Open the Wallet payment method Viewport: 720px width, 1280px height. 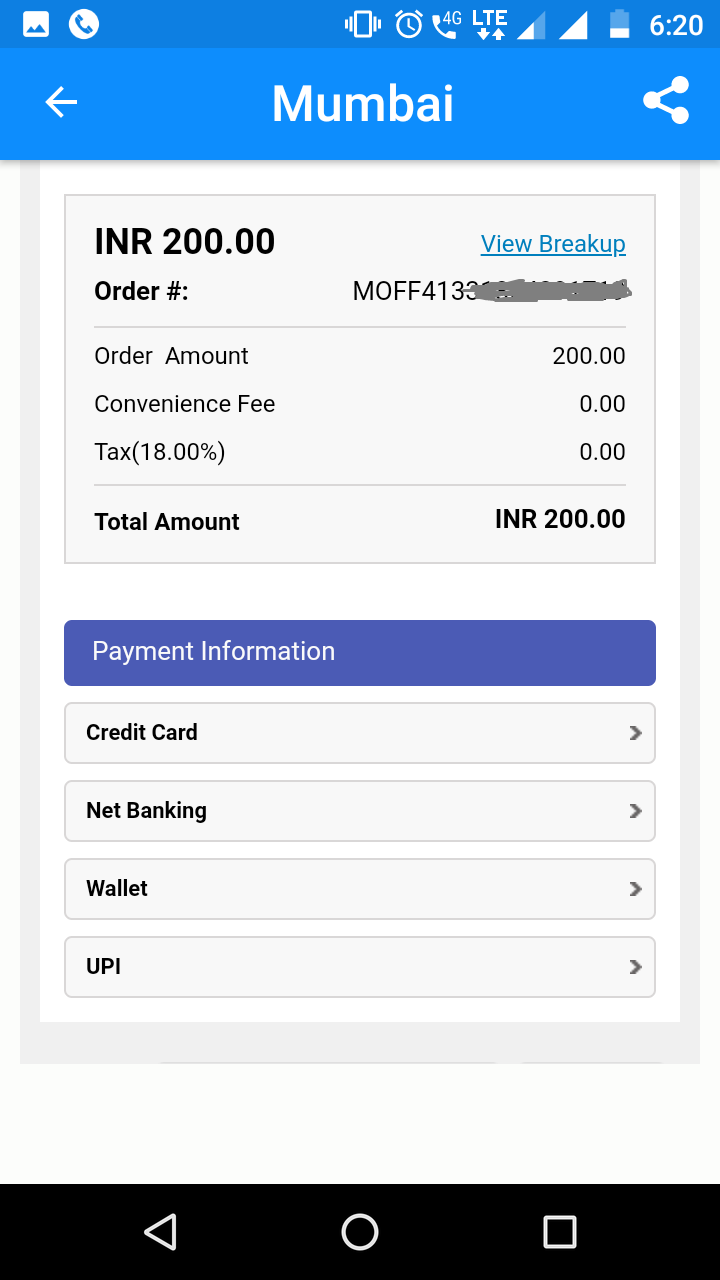[360, 889]
